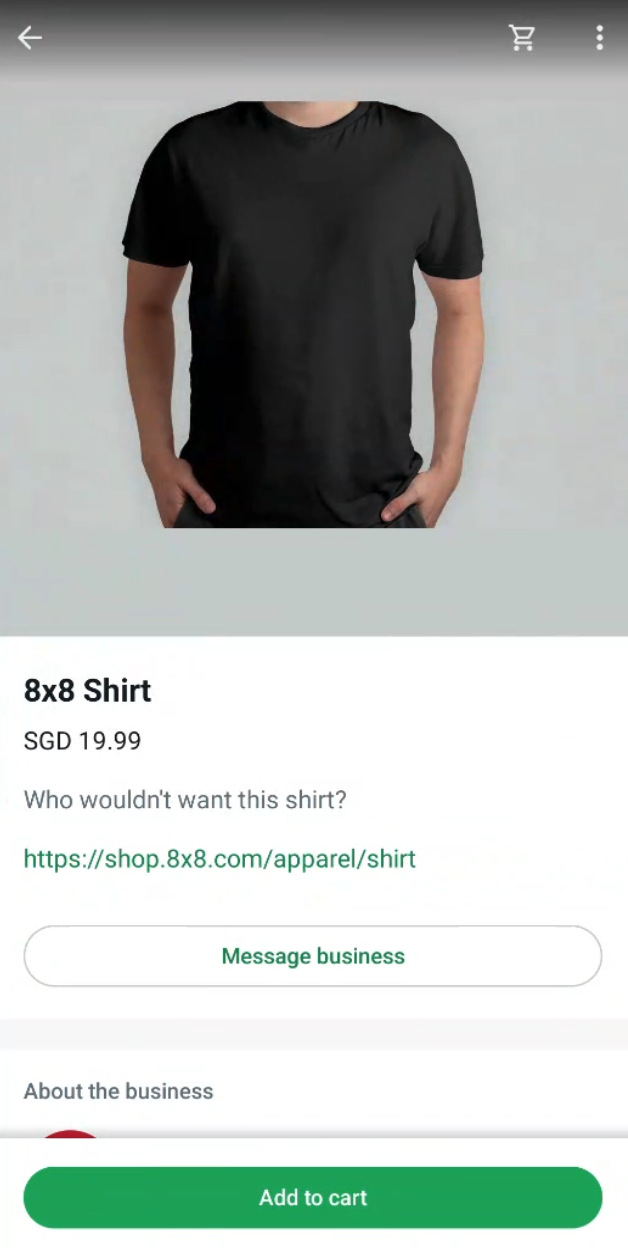Open the three-dot overflow menu

[x=599, y=38]
